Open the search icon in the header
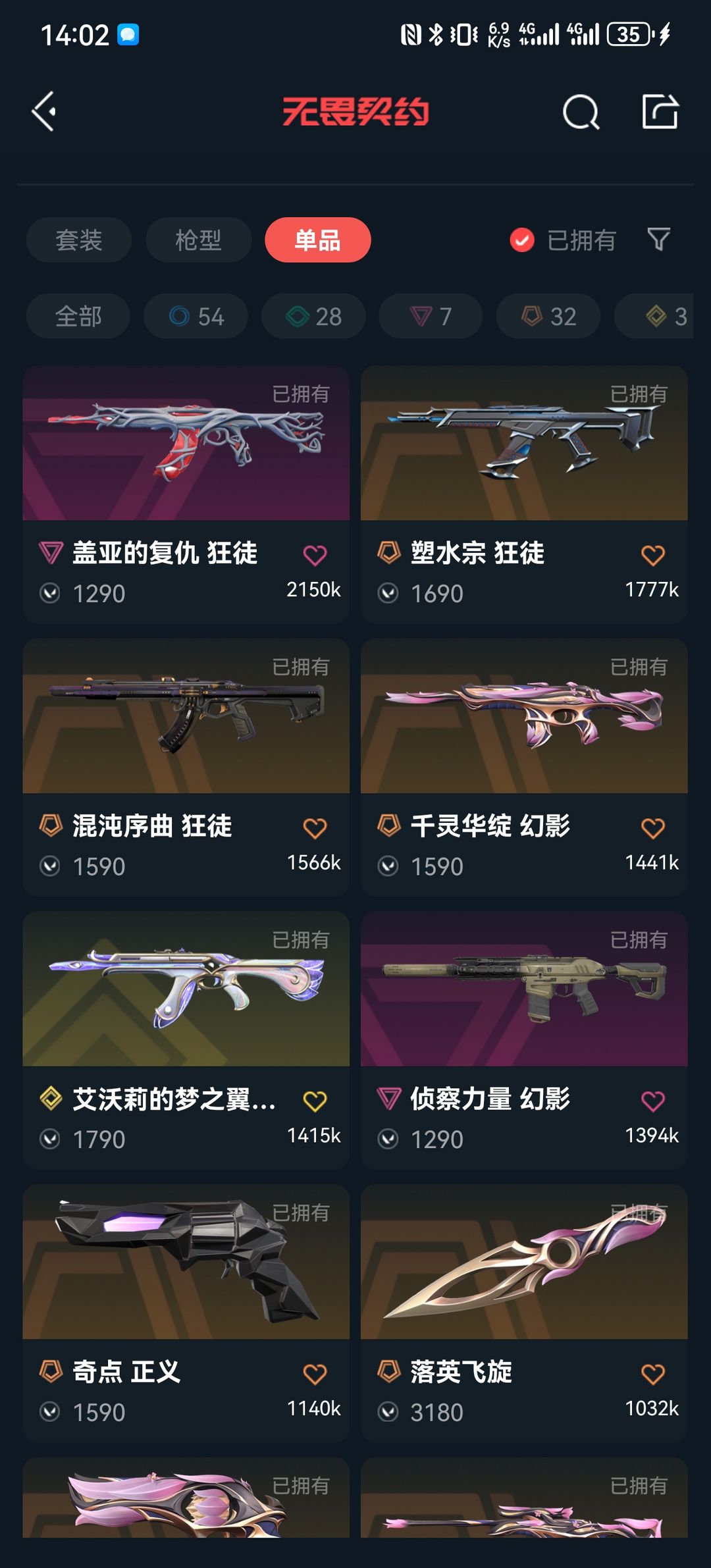Screen dimensions: 711x1568 coord(581,112)
